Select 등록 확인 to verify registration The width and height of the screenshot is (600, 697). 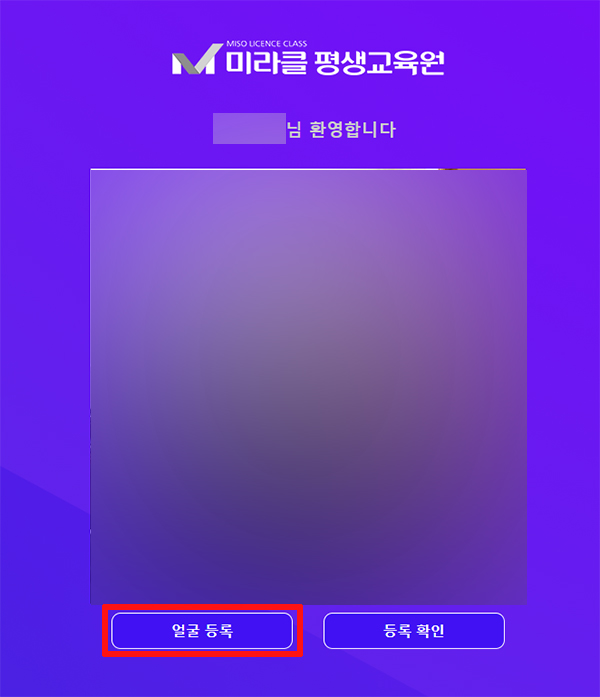tap(414, 631)
